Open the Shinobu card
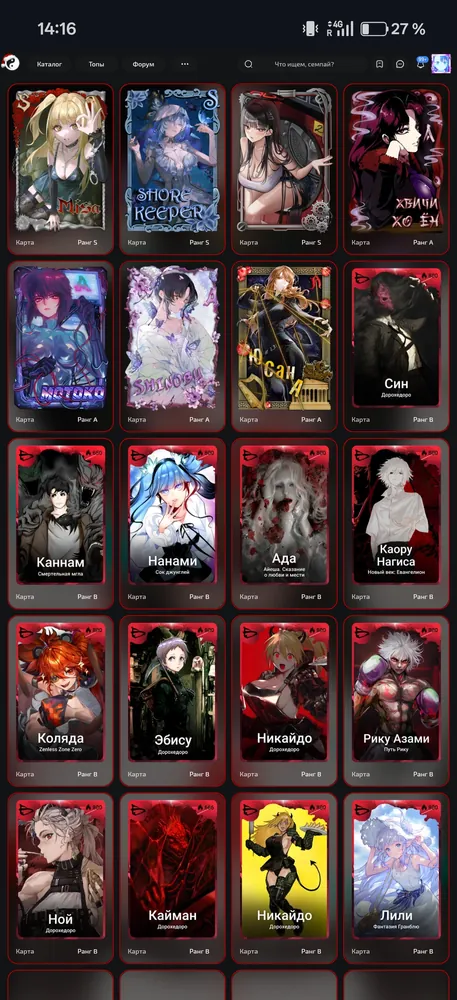This screenshot has width=457, height=1000. point(173,346)
